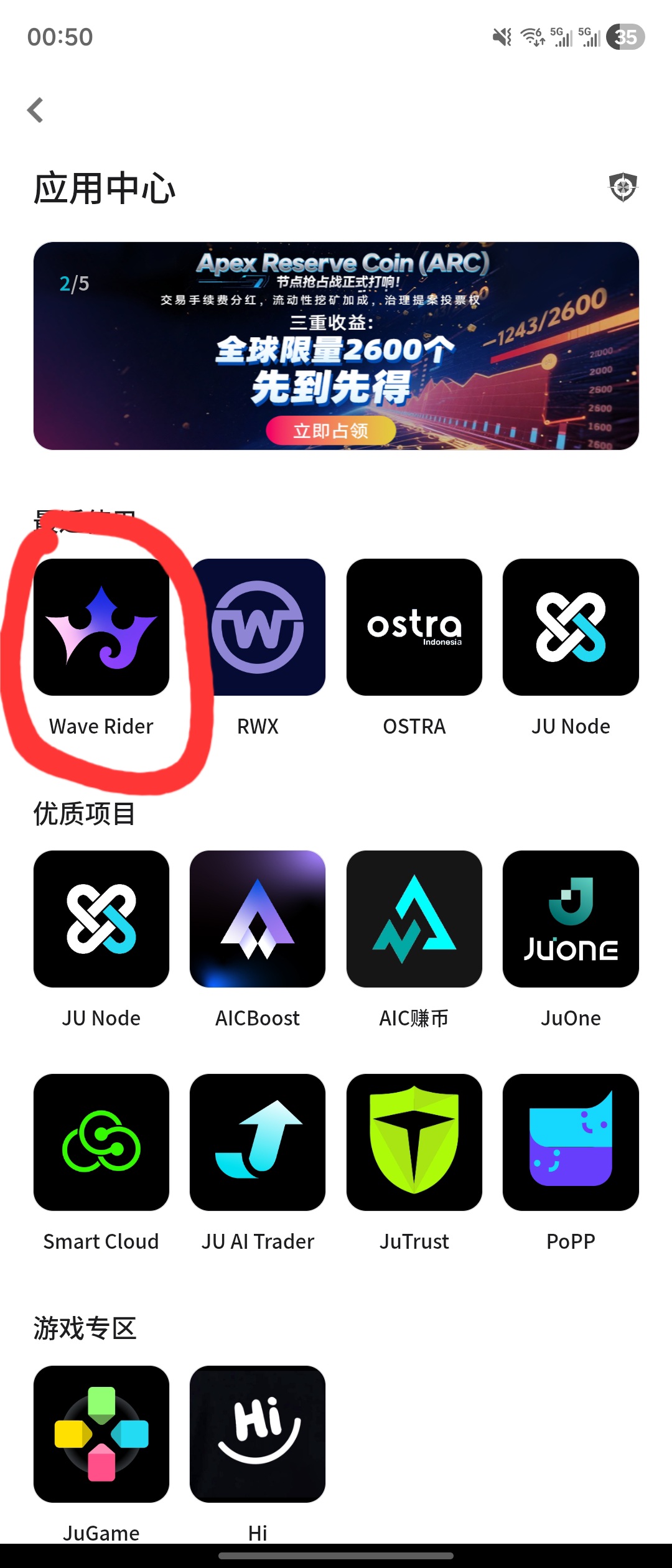Viewport: 672px width, 1568px height.
Task: Open the AIC赚币 app
Action: (414, 919)
